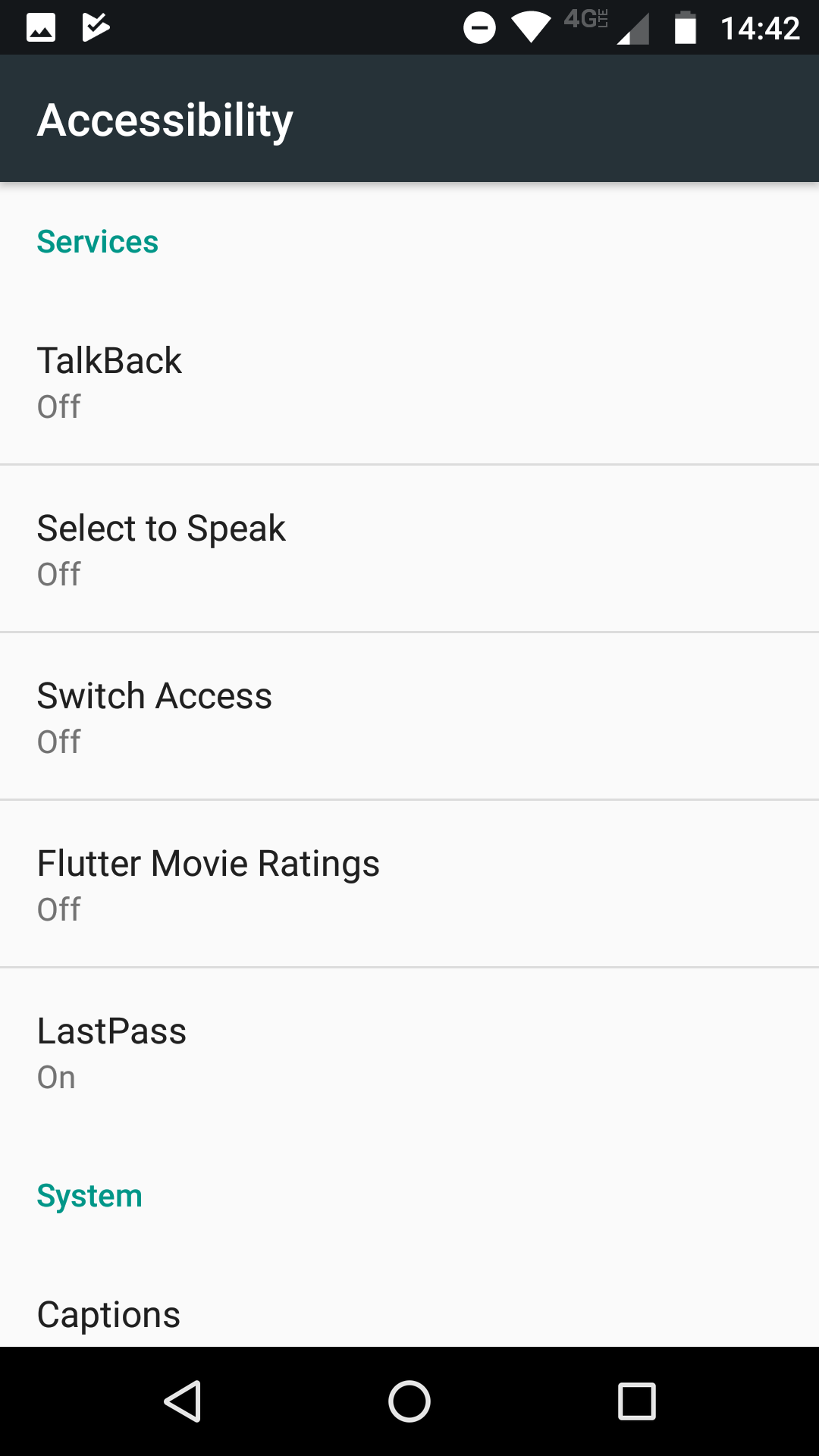Tap the Services section header

pyautogui.click(x=97, y=241)
